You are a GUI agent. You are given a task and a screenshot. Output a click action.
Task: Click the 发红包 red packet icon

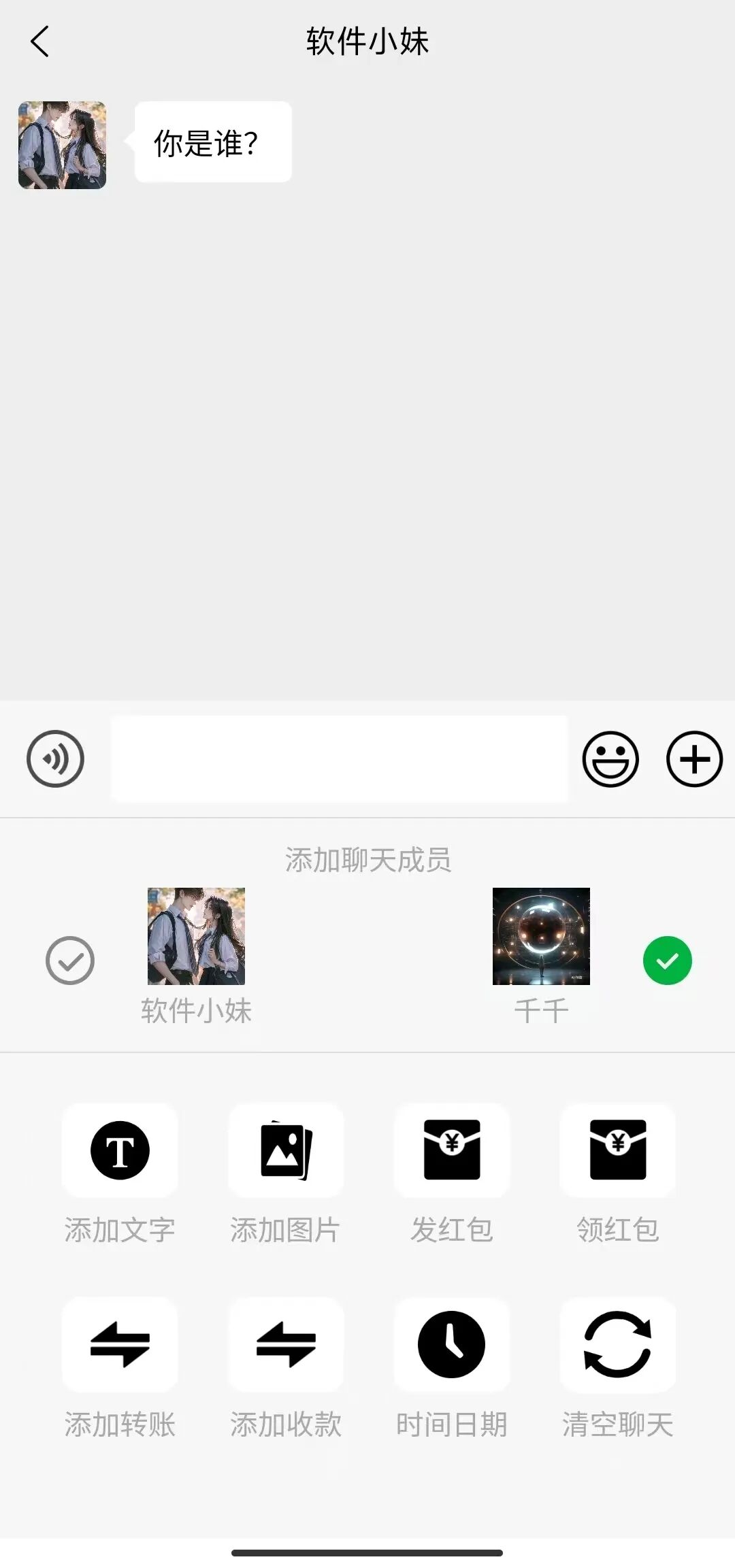(x=452, y=1150)
